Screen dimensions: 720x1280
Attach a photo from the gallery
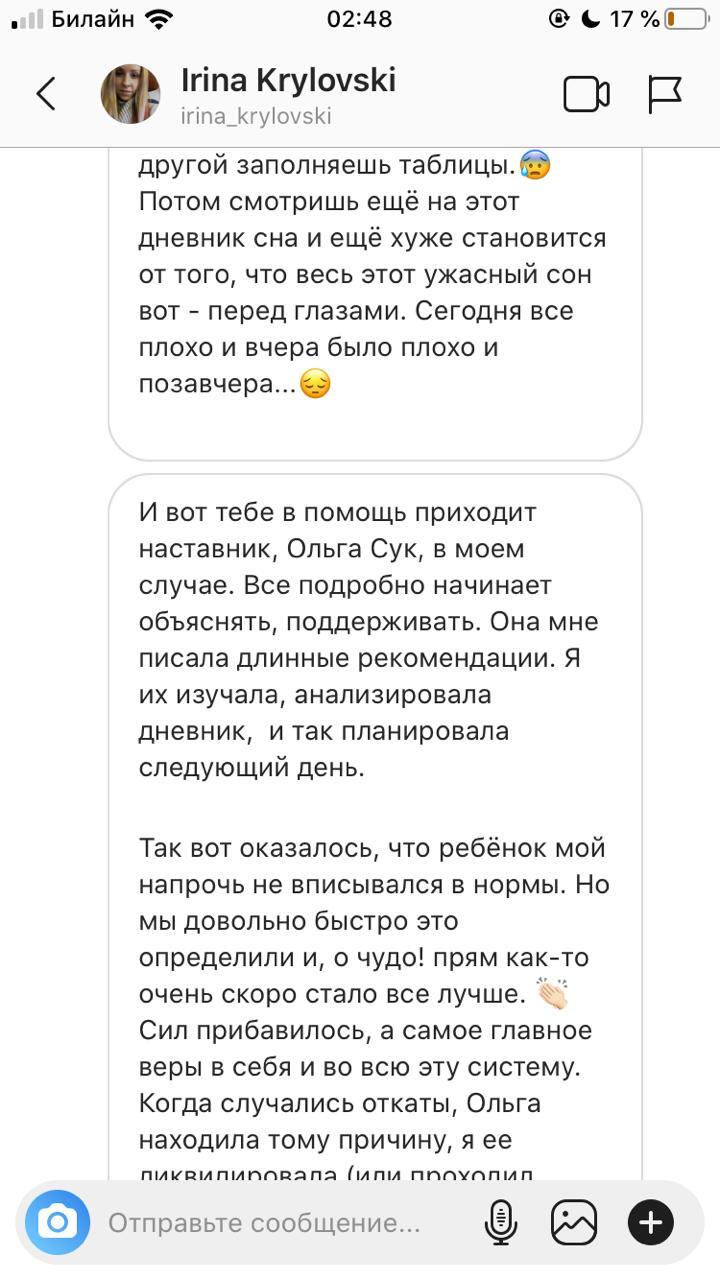click(x=574, y=1222)
